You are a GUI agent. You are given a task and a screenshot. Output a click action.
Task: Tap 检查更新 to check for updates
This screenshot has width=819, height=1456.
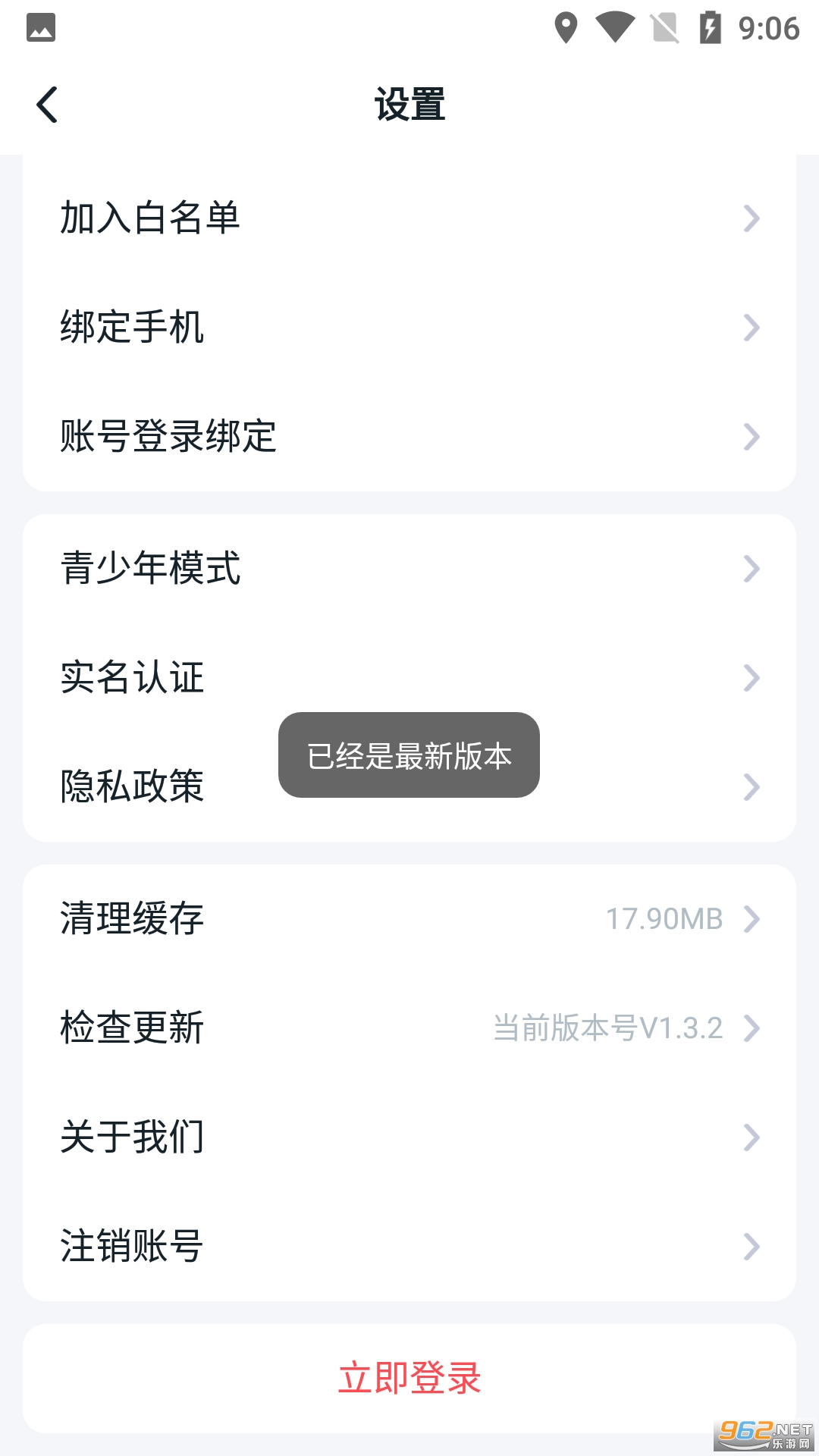409,1028
